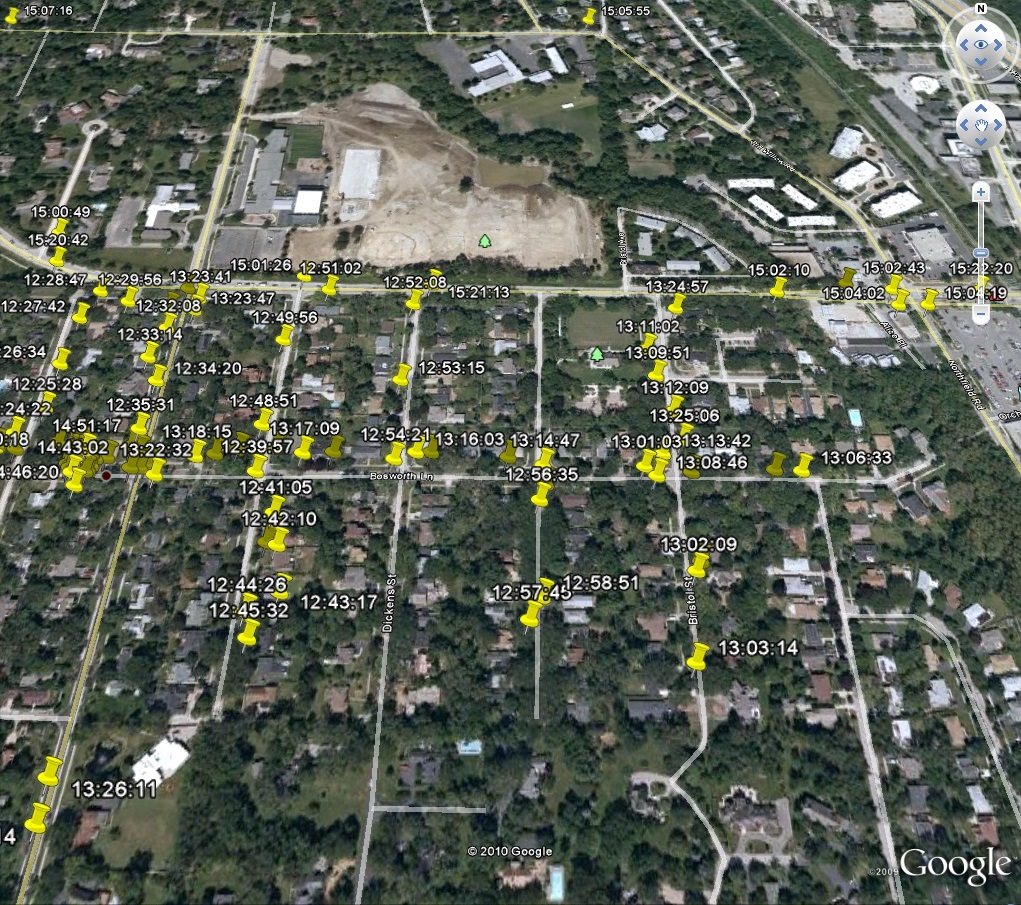Reset heading with the N compass marker

coord(981,9)
